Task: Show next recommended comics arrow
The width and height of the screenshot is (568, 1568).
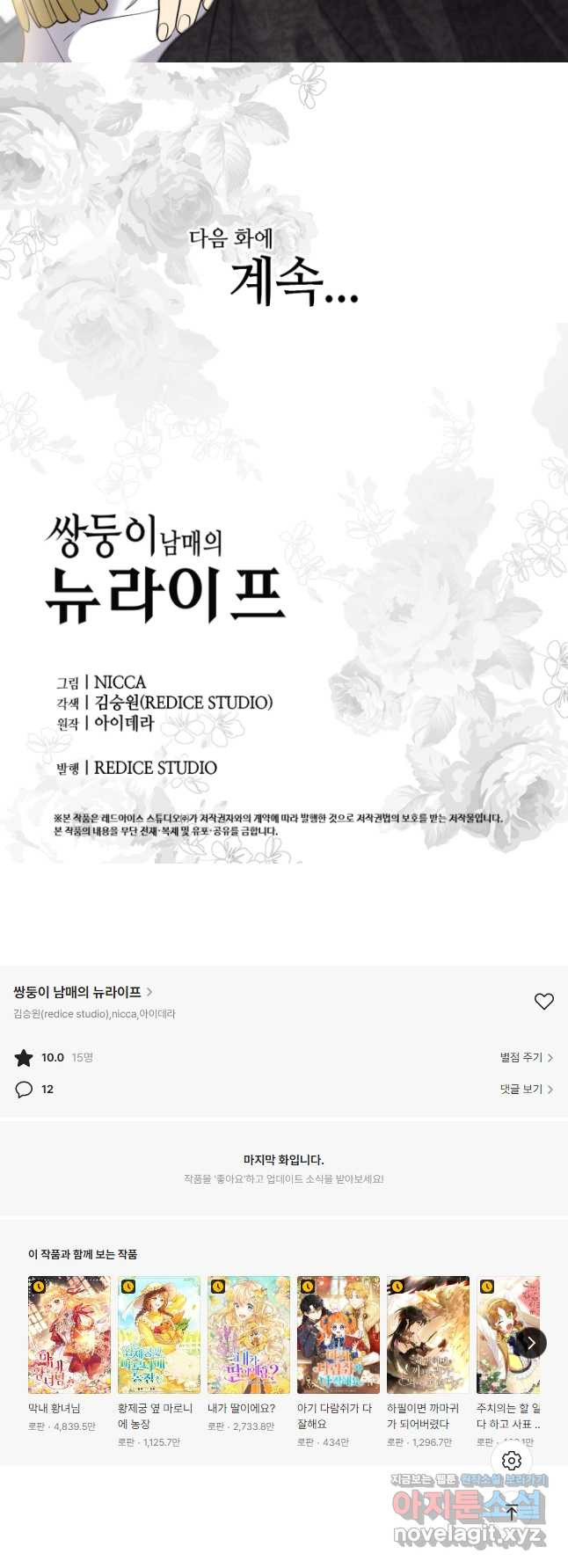Action: (530, 1343)
